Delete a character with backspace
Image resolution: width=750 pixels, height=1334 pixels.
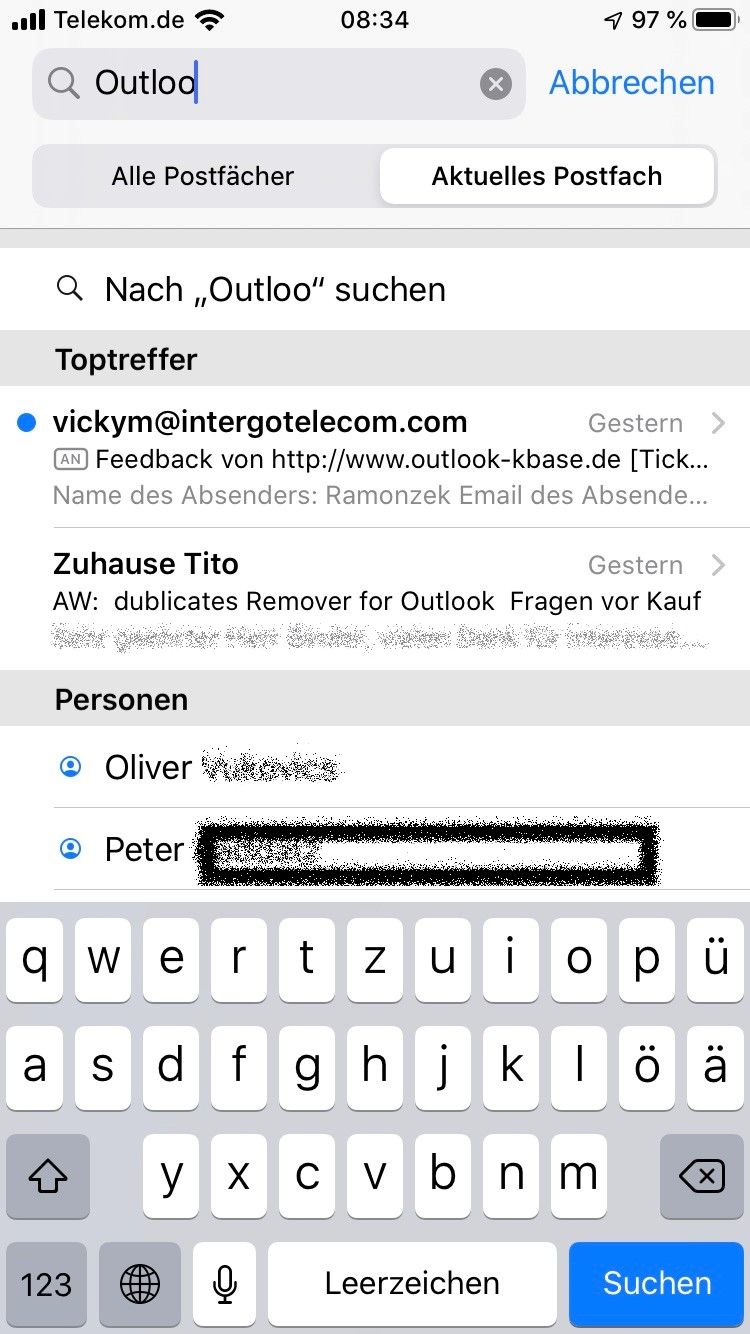tap(702, 1176)
